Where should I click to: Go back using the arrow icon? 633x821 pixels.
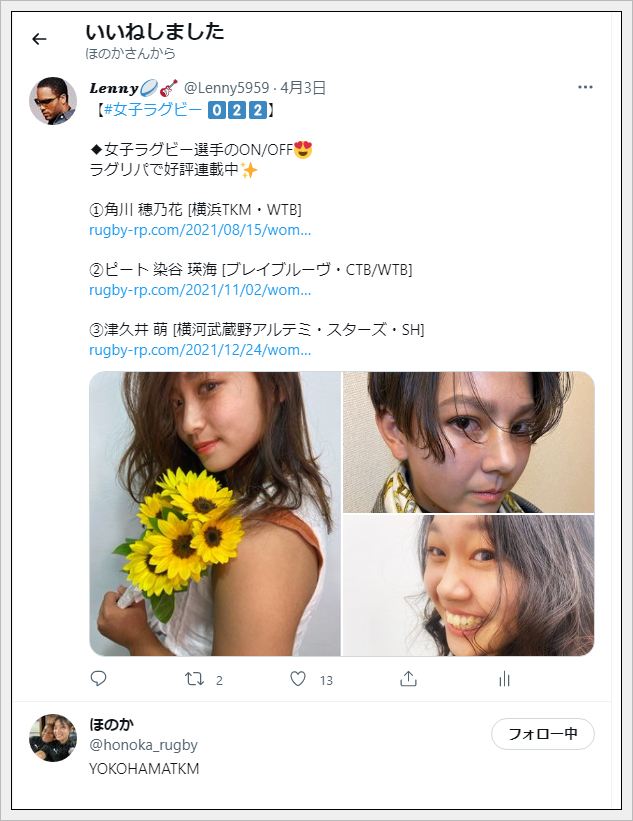pyautogui.click(x=39, y=40)
